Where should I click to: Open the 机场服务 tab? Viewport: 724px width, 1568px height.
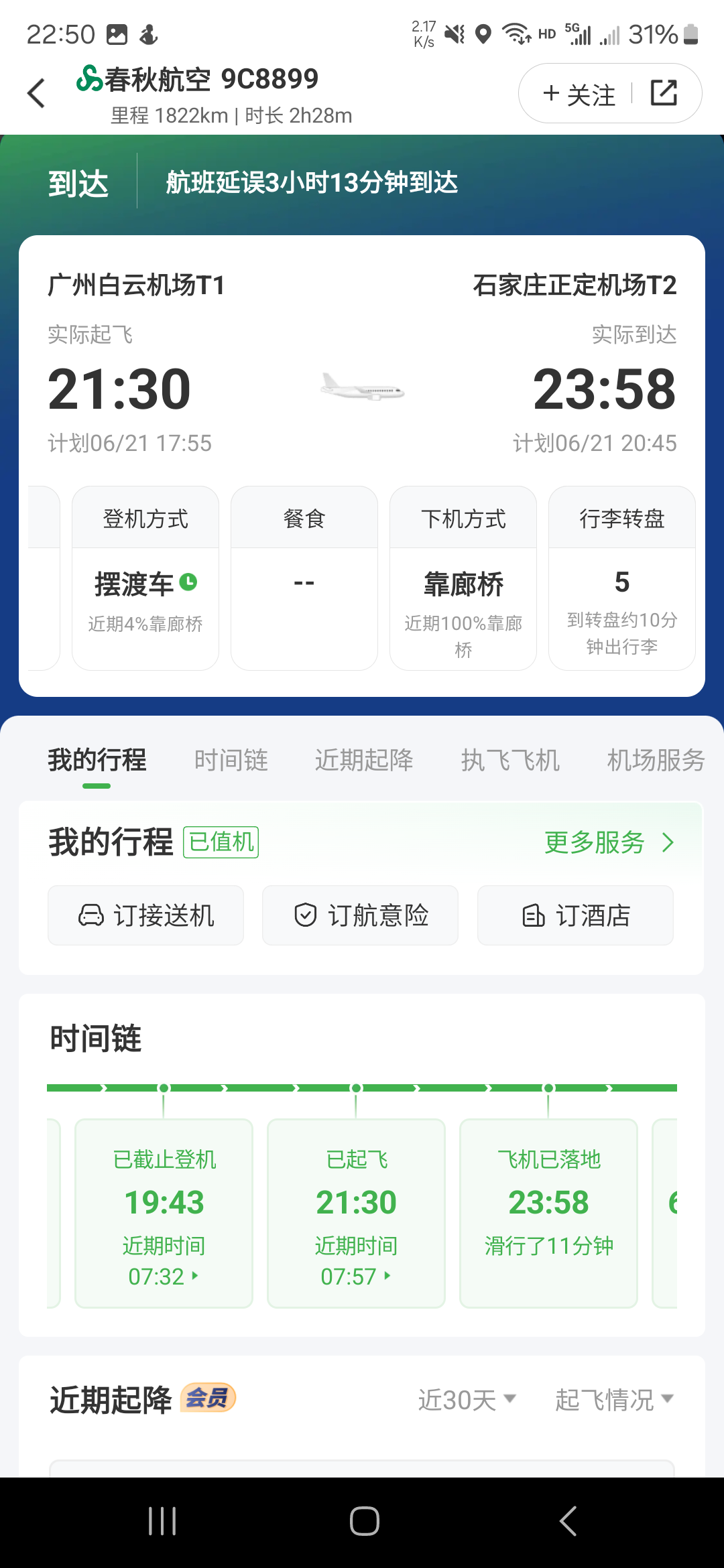[656, 761]
